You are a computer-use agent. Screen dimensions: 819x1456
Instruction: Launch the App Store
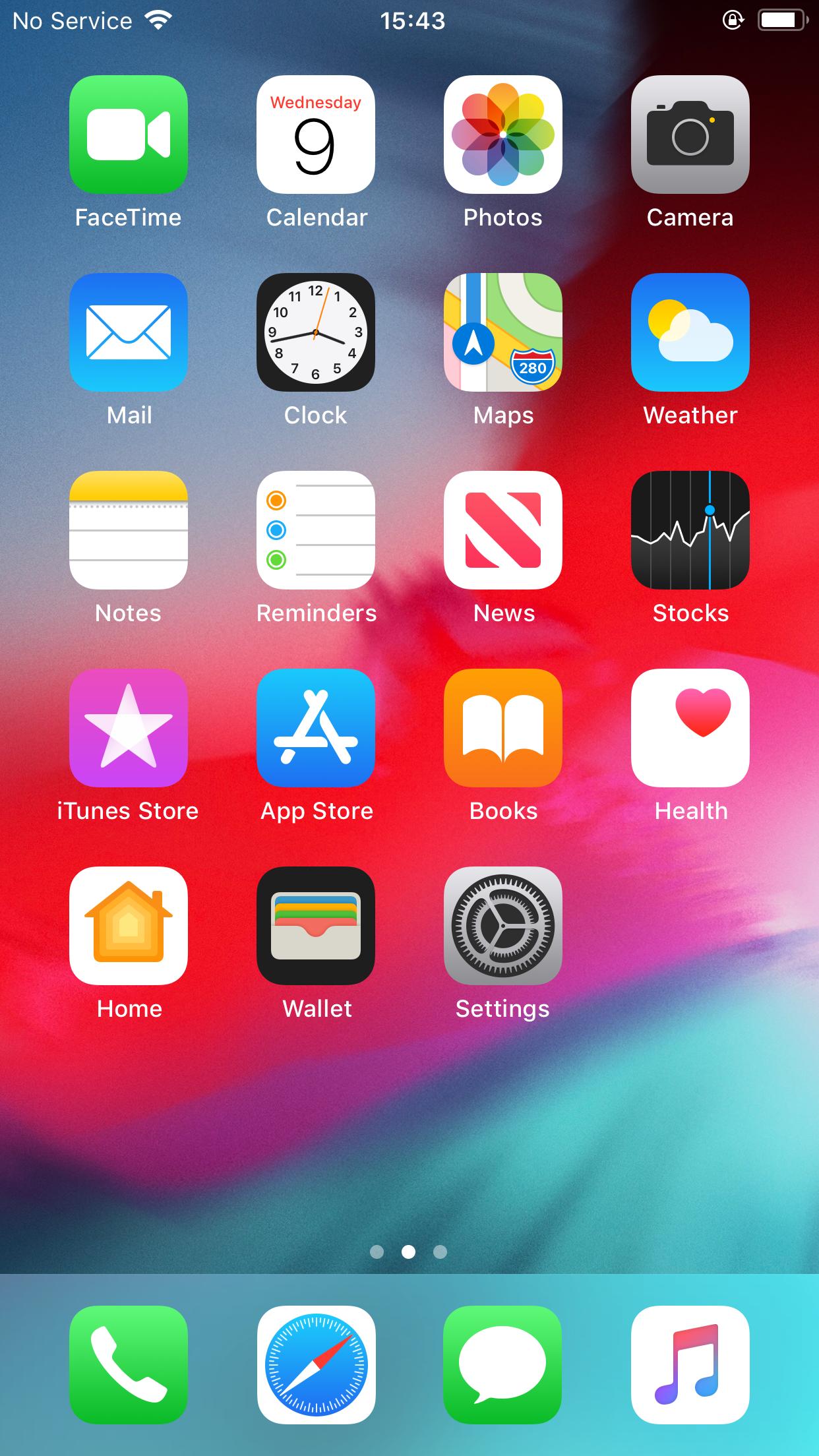[x=316, y=728]
